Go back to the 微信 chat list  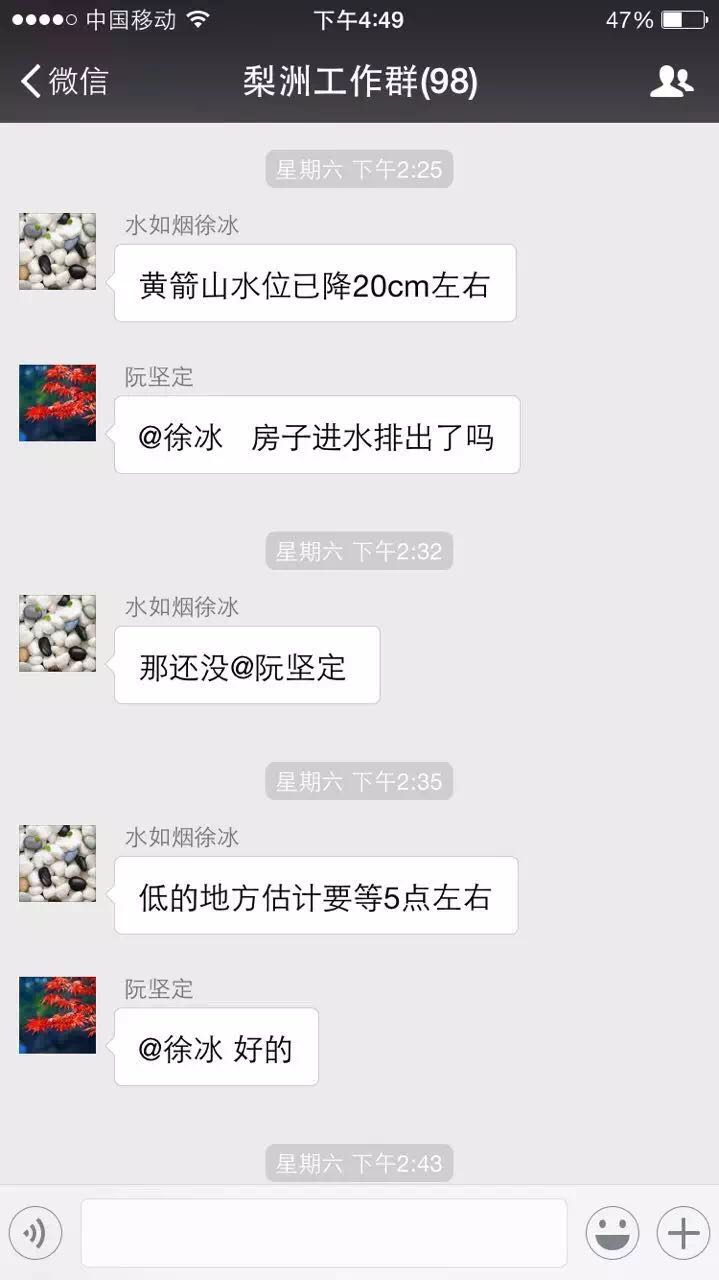(x=64, y=81)
